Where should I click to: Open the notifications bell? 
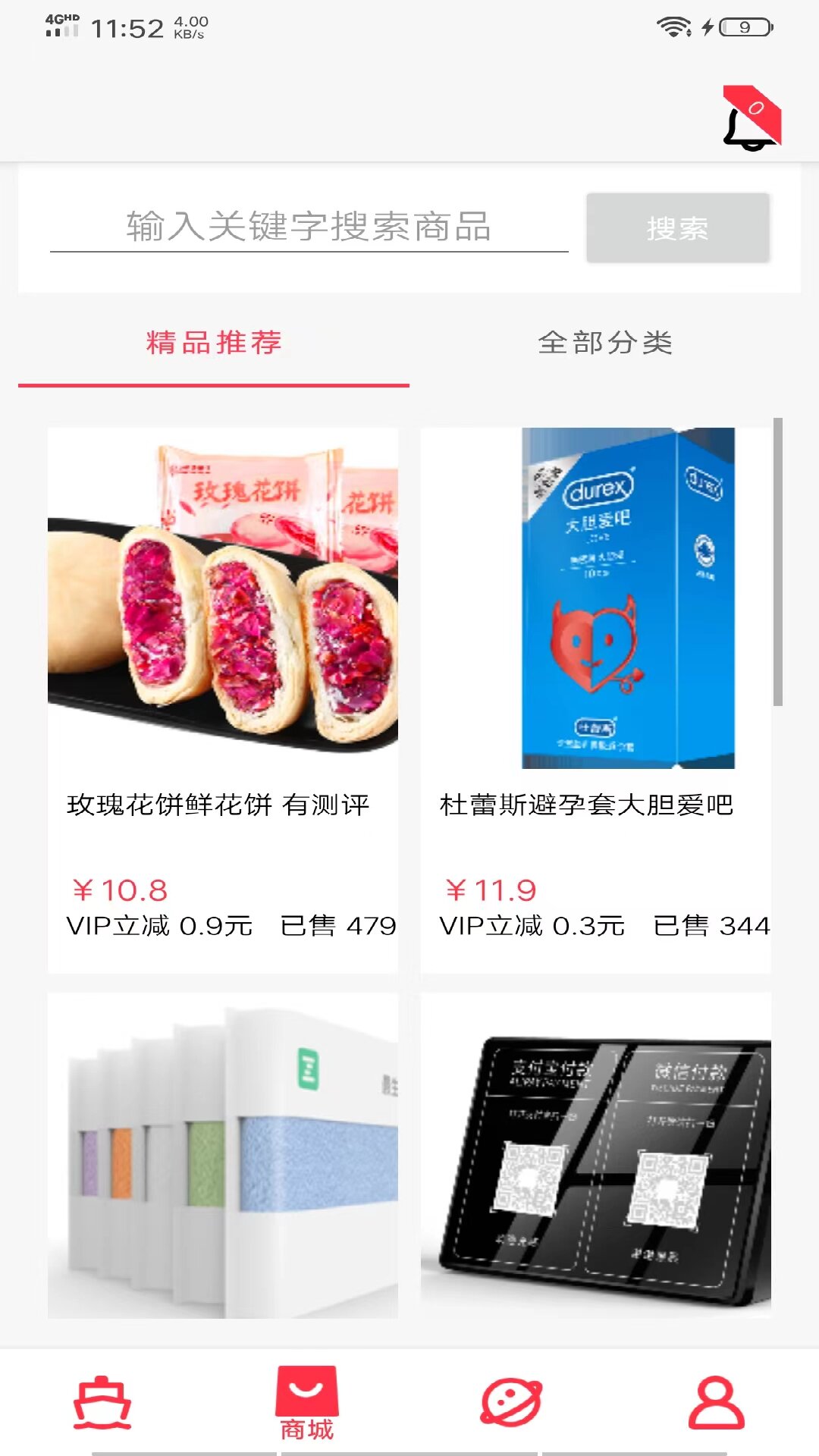click(752, 118)
